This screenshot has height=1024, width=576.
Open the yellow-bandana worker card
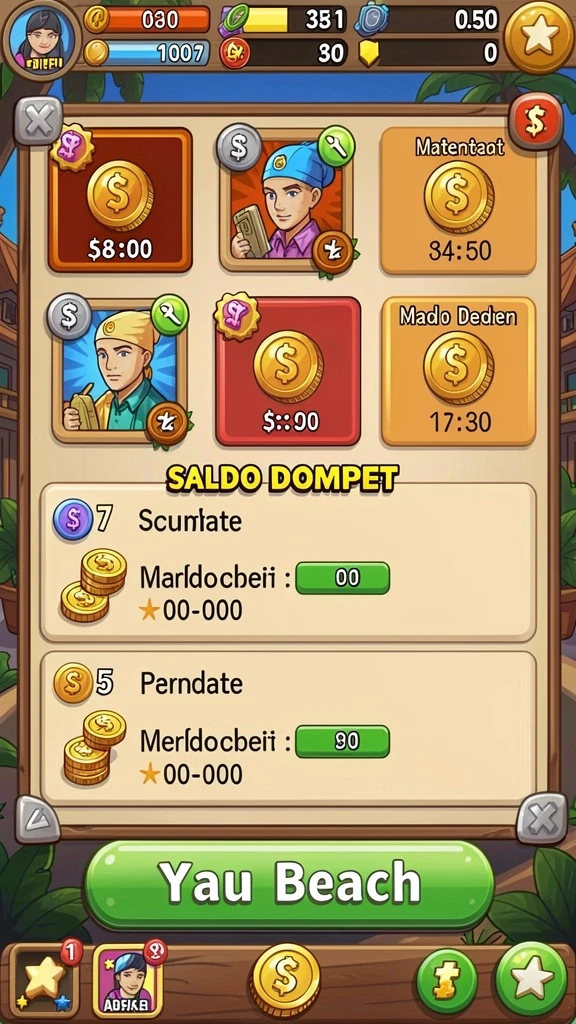pos(120,371)
